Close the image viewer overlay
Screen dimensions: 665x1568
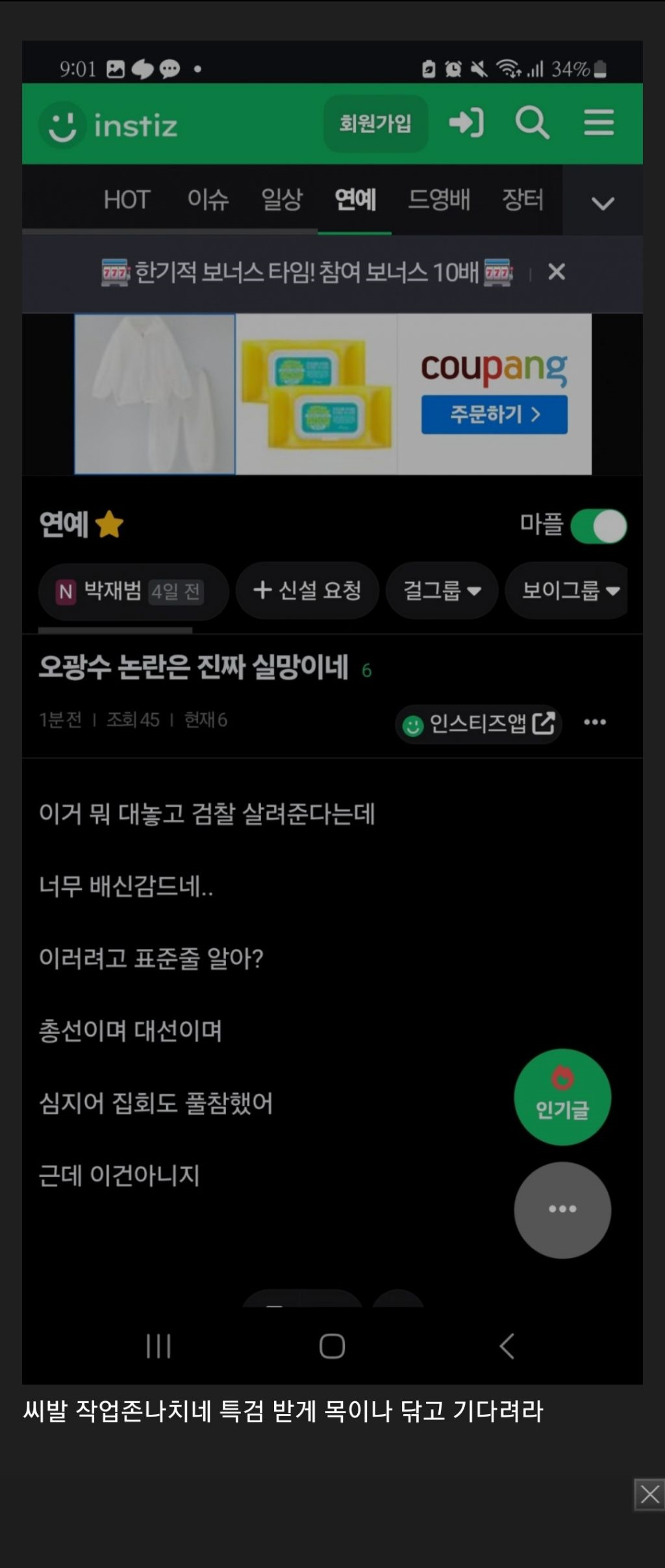(649, 1494)
